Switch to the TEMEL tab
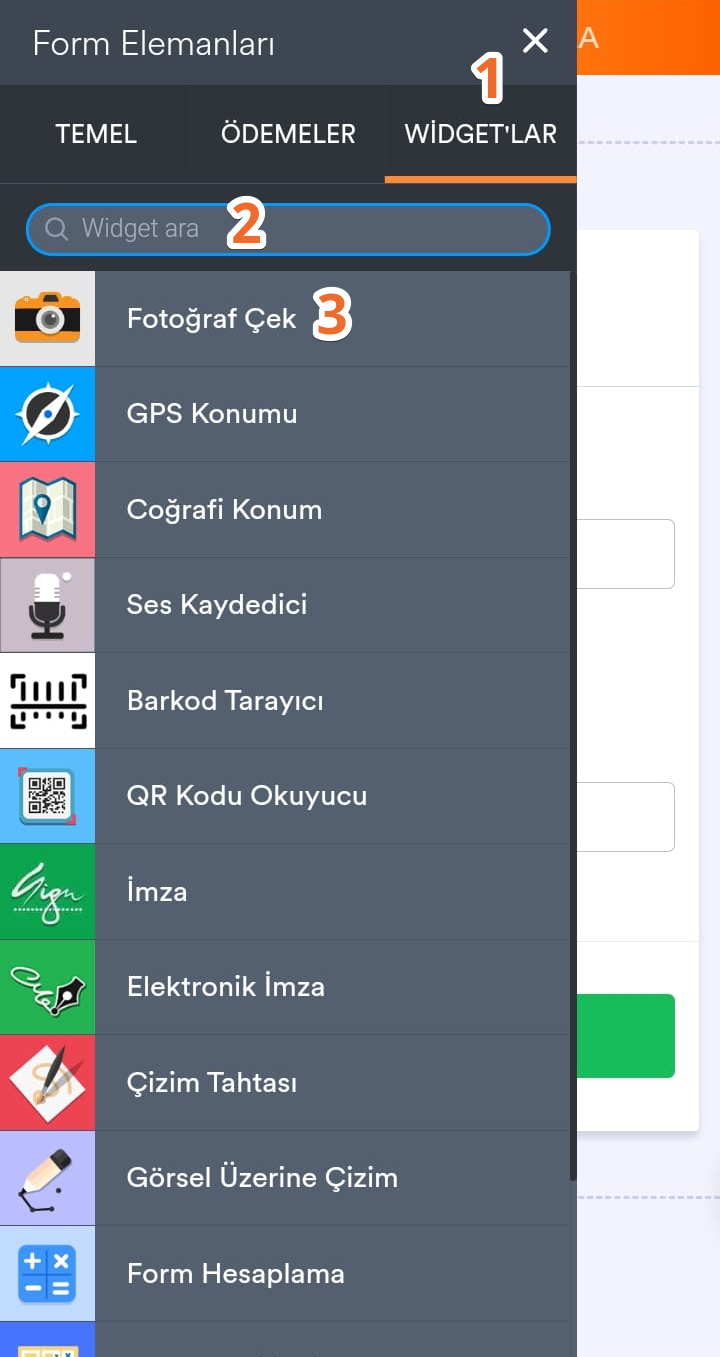Image resolution: width=720 pixels, height=1357 pixels. [96, 134]
